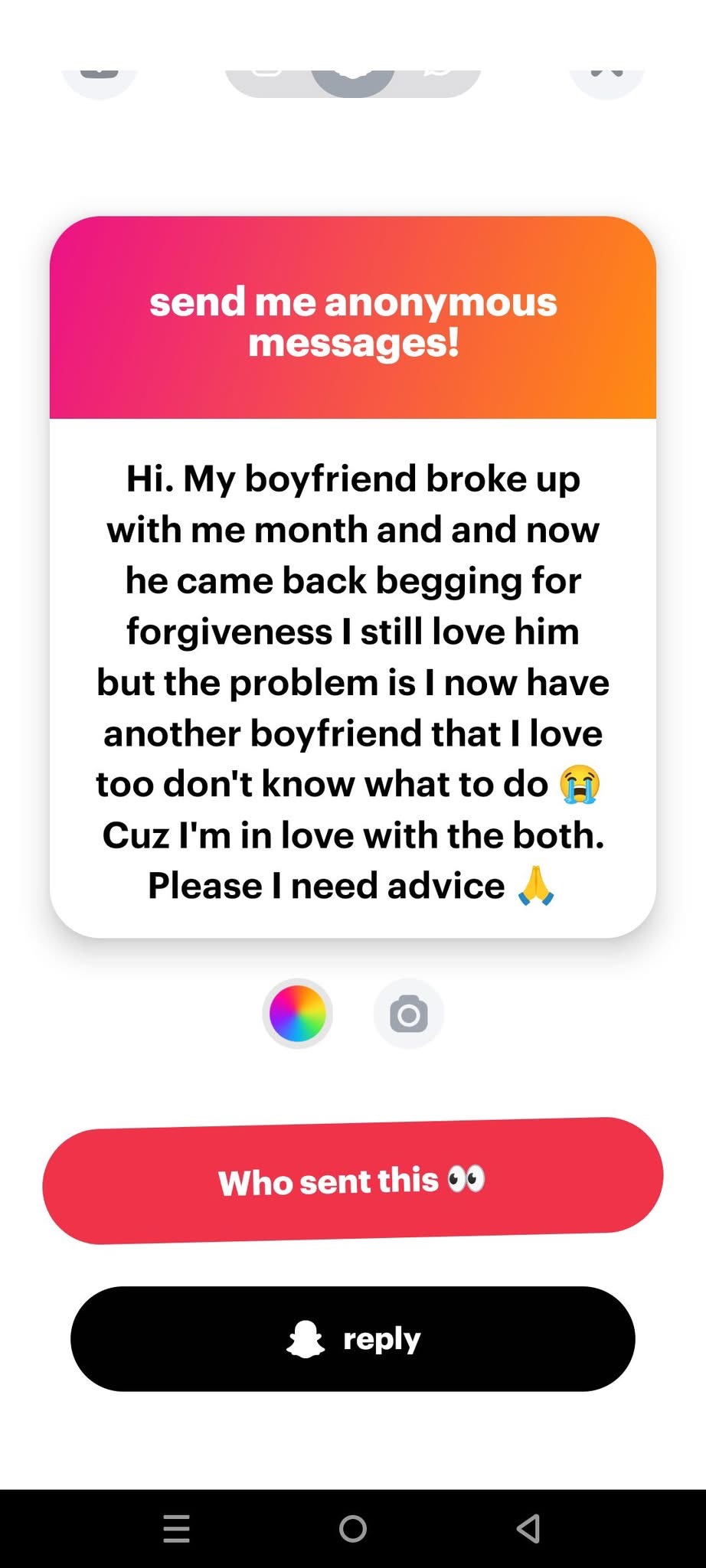Viewport: 706px width, 1568px height.
Task: Tap the rainbow color wheel
Action: (x=297, y=1014)
